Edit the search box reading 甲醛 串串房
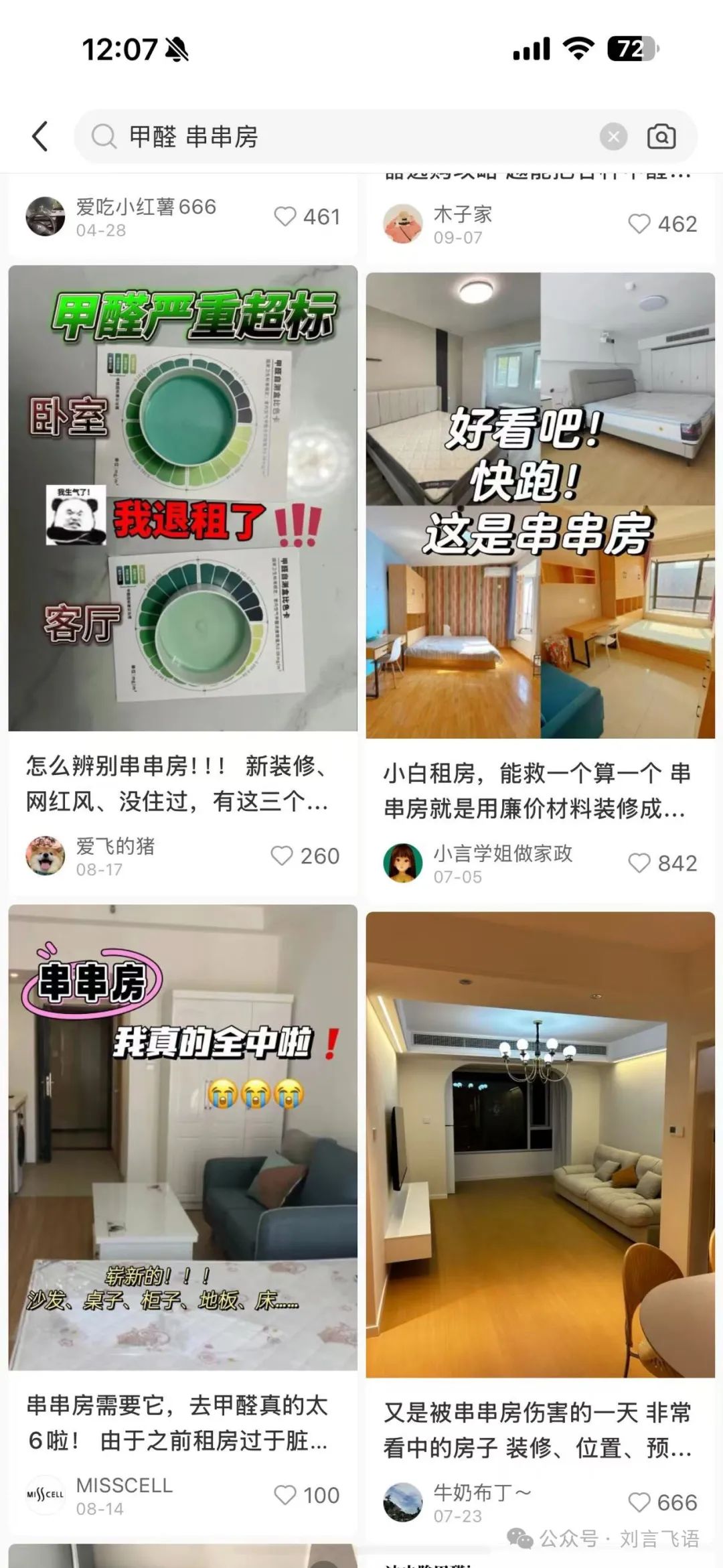Viewport: 723px width, 1568px height. click(348, 137)
